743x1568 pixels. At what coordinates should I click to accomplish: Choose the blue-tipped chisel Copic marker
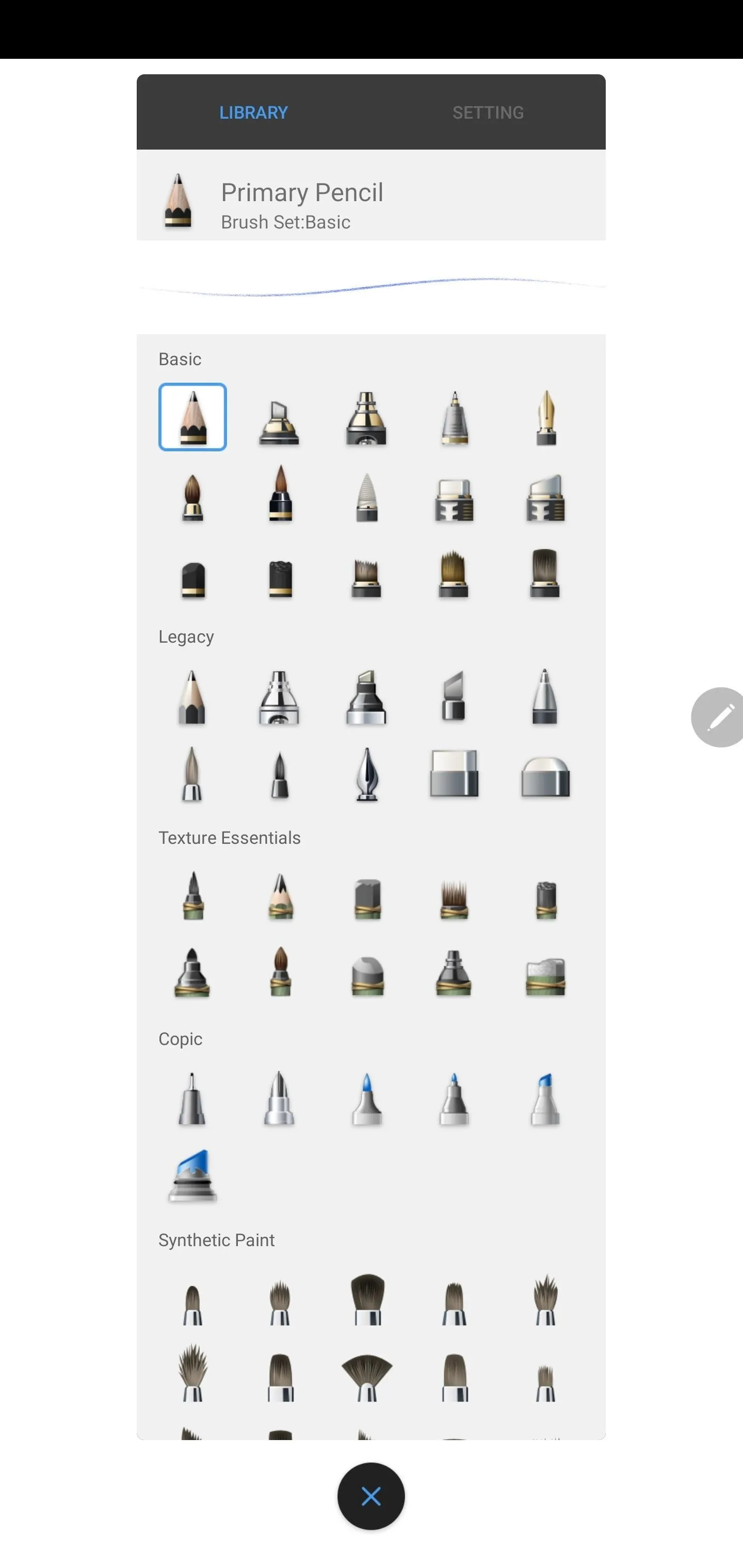[546, 1099]
